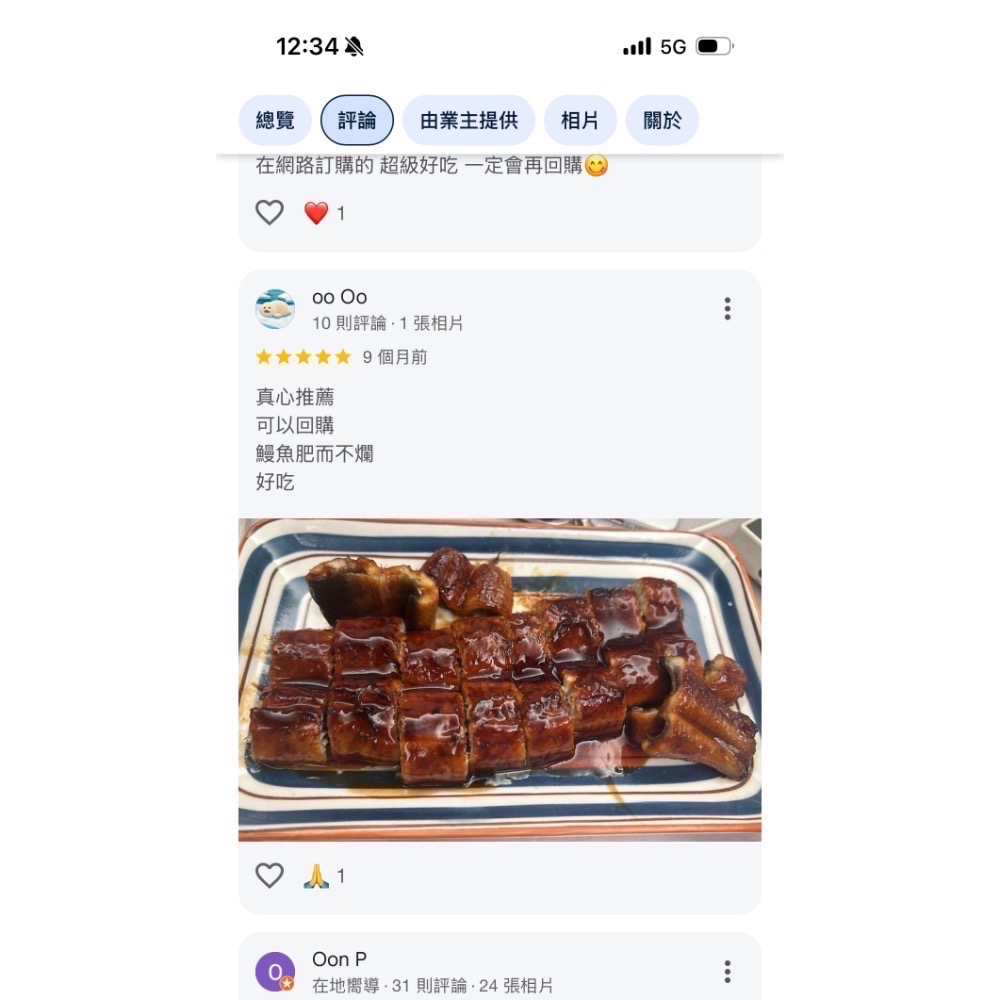Open overflow menu on oo Oo's review
1000x1000 pixels.
(x=727, y=309)
